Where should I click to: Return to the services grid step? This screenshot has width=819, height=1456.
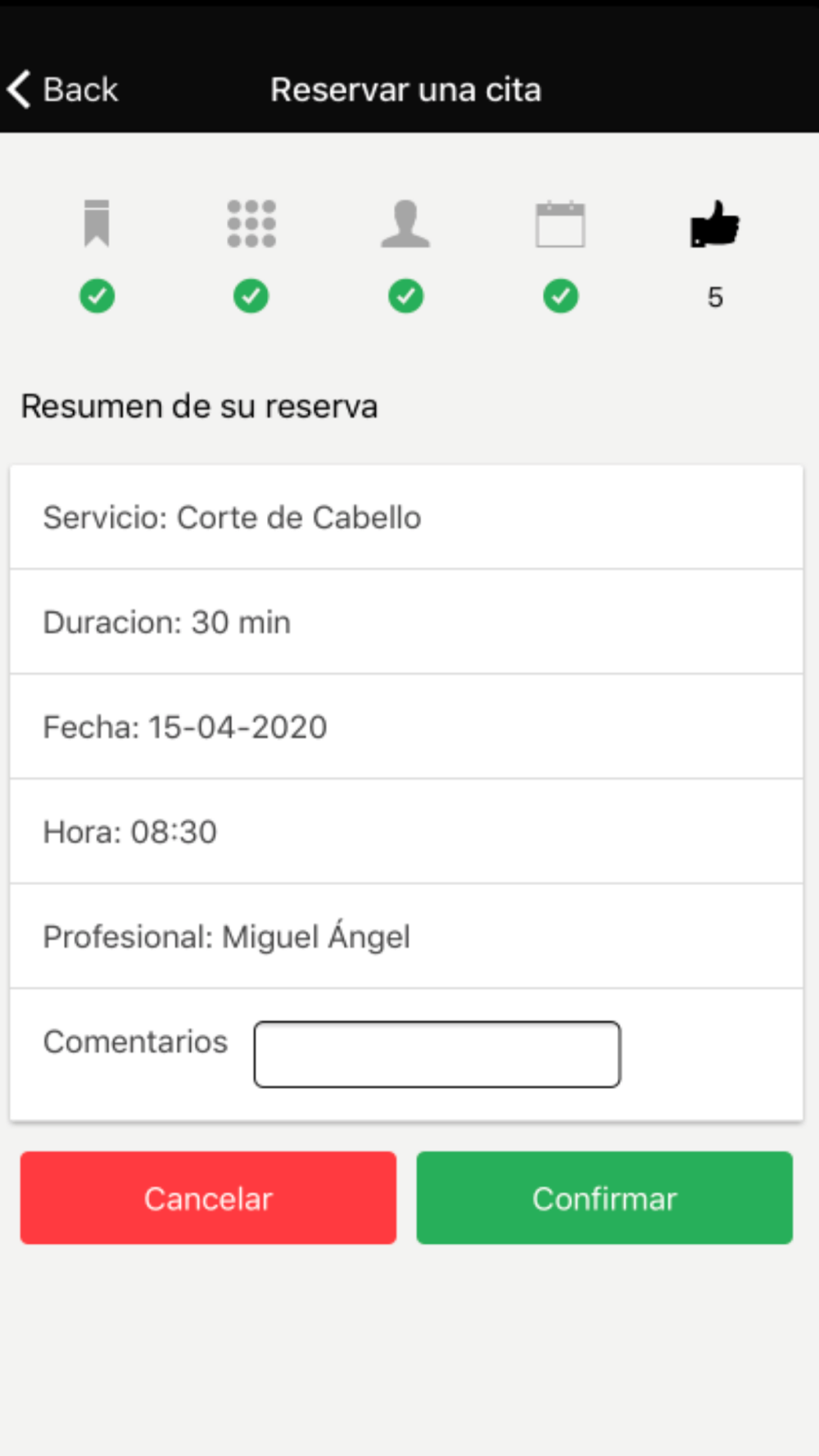click(251, 224)
